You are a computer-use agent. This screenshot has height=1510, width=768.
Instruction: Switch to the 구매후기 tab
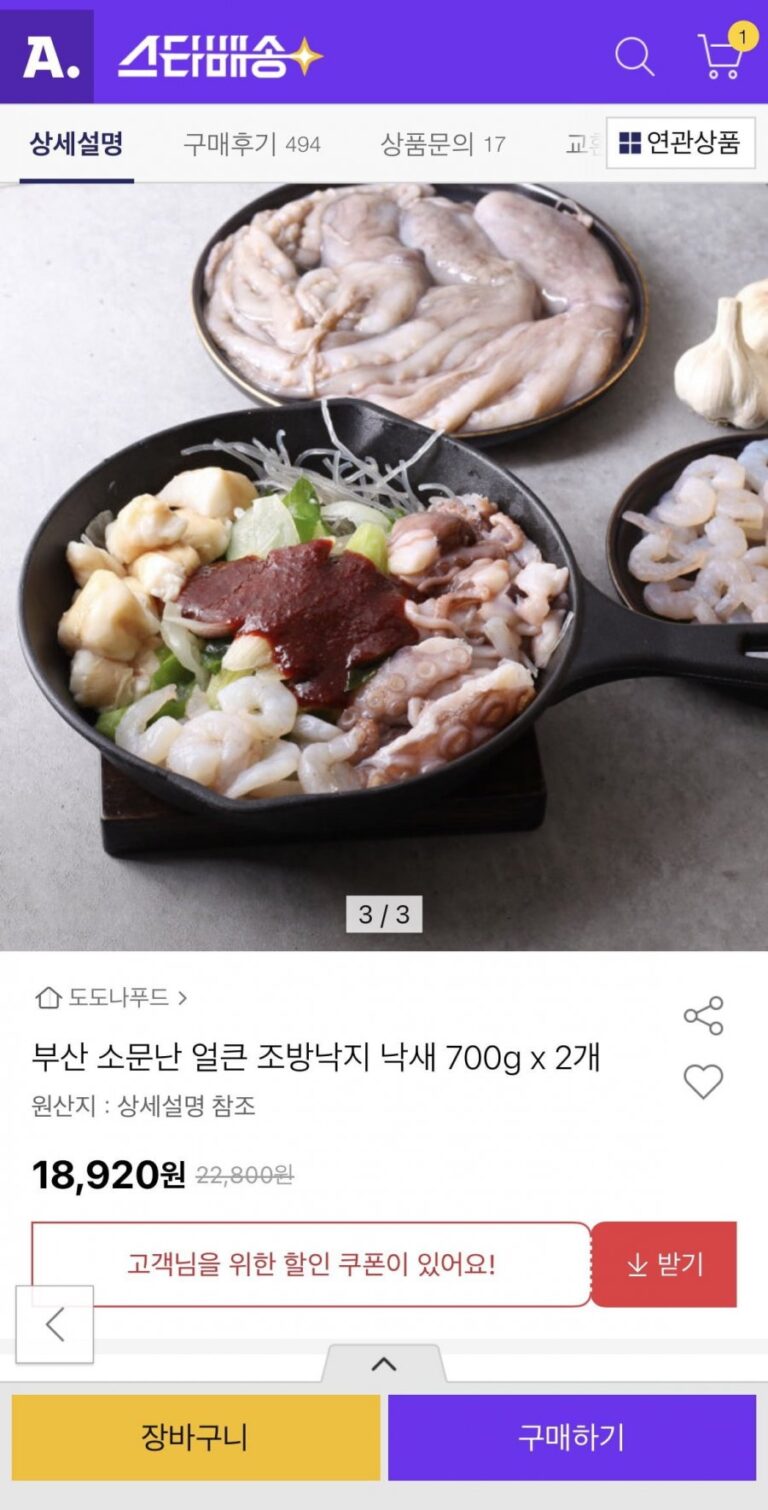251,144
